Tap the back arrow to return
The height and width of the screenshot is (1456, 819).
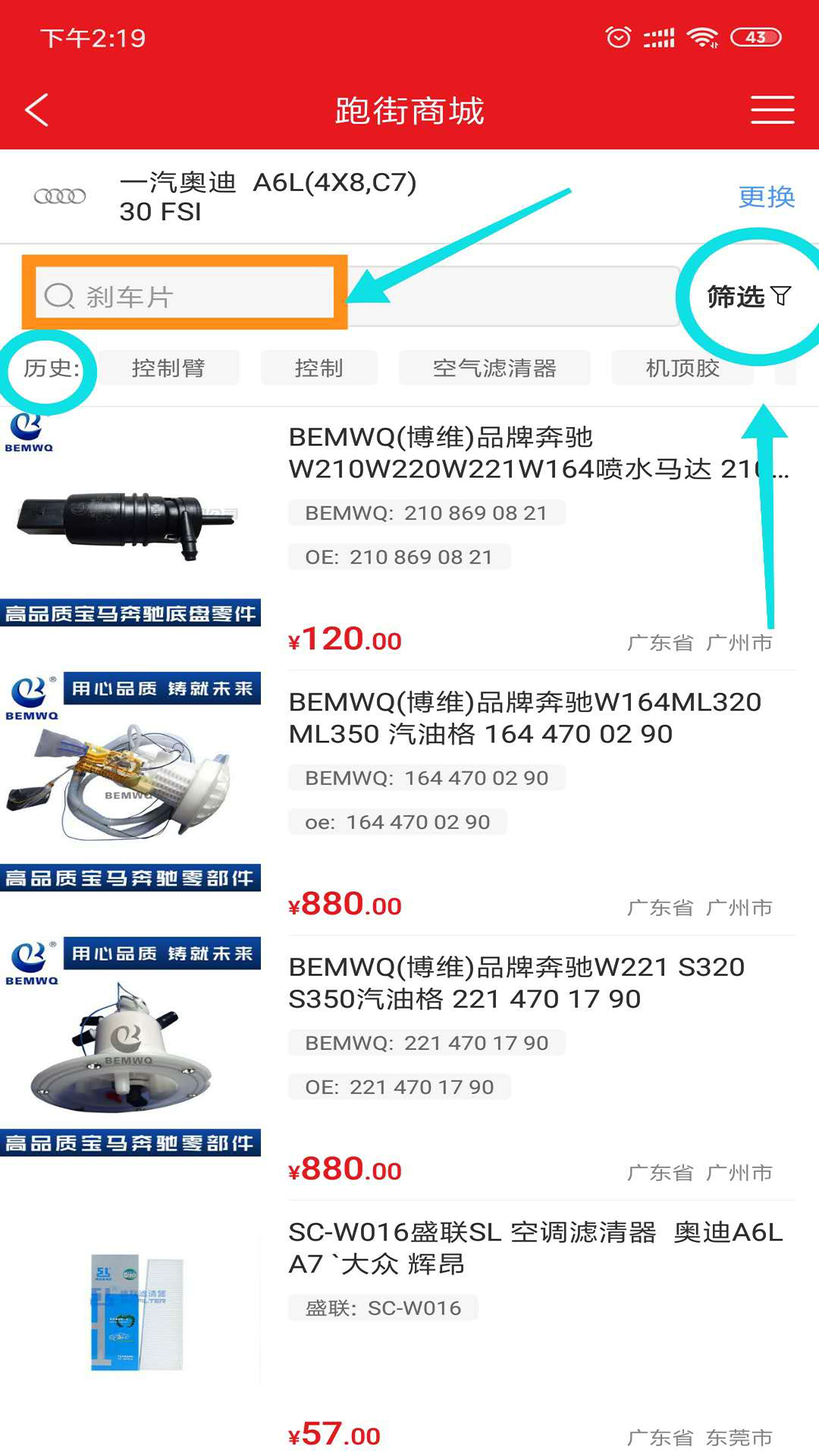36,109
